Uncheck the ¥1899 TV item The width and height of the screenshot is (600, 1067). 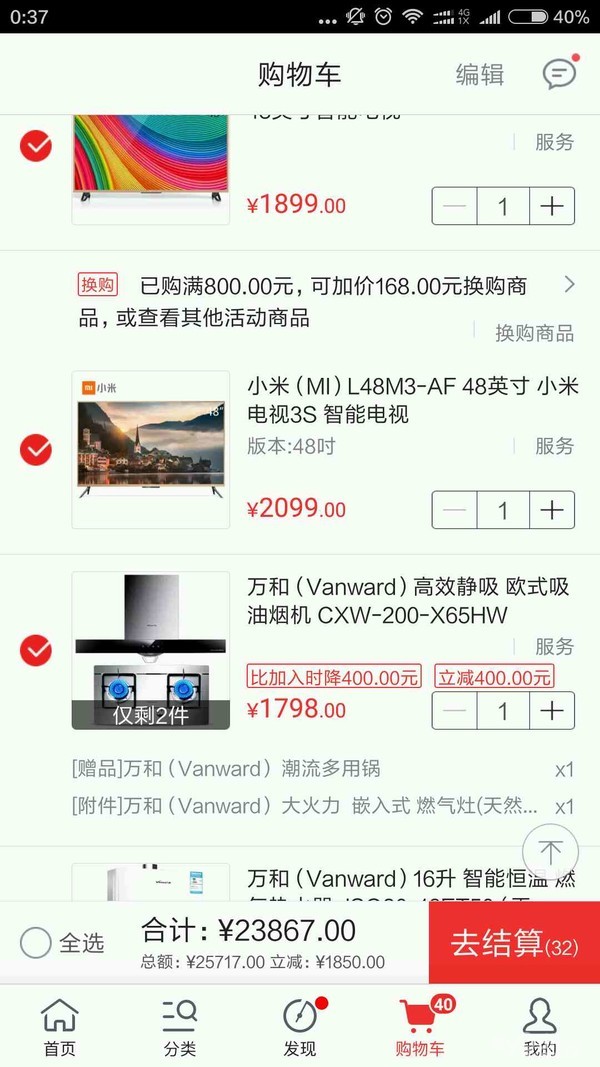click(x=36, y=147)
